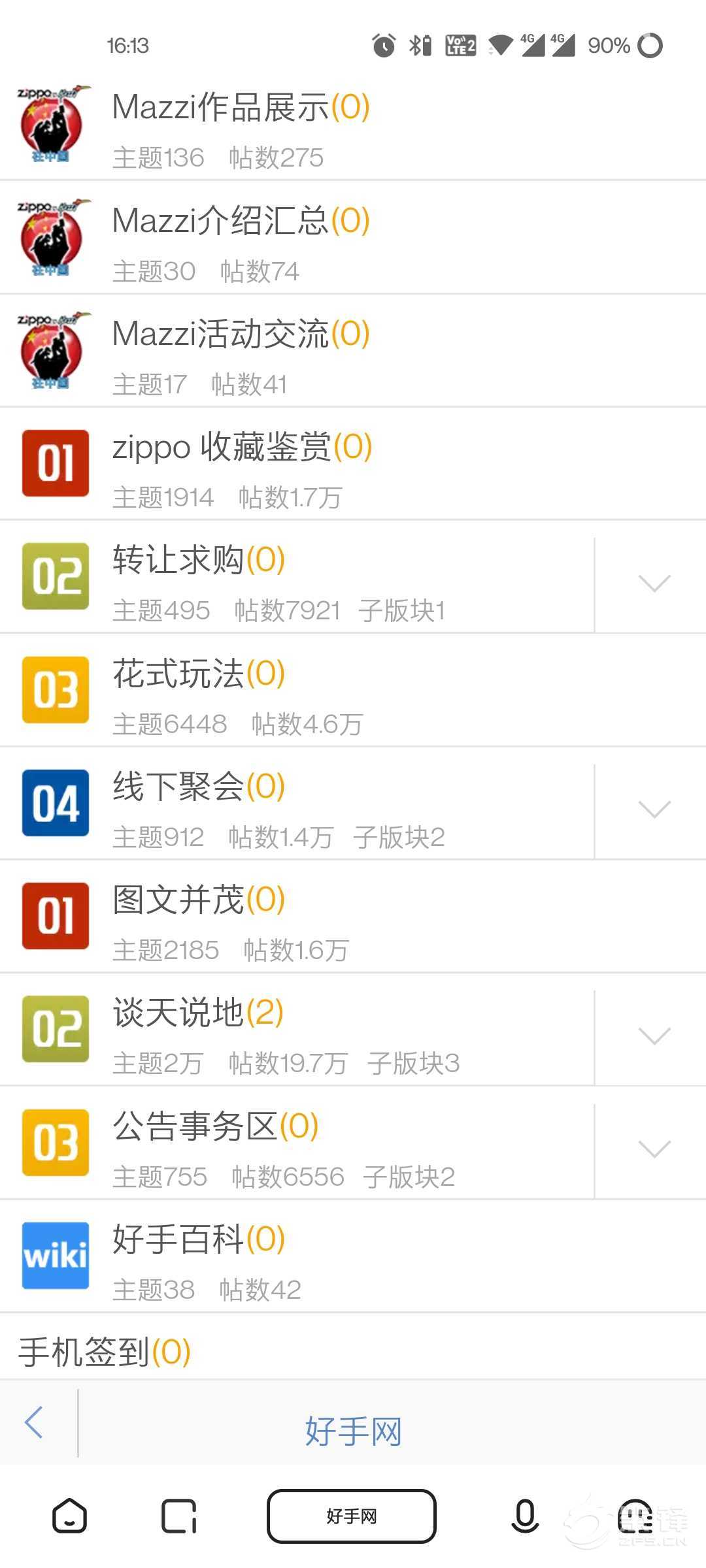Tap the browser home icon
Image resolution: width=706 pixels, height=1568 pixels.
pos(69,1516)
